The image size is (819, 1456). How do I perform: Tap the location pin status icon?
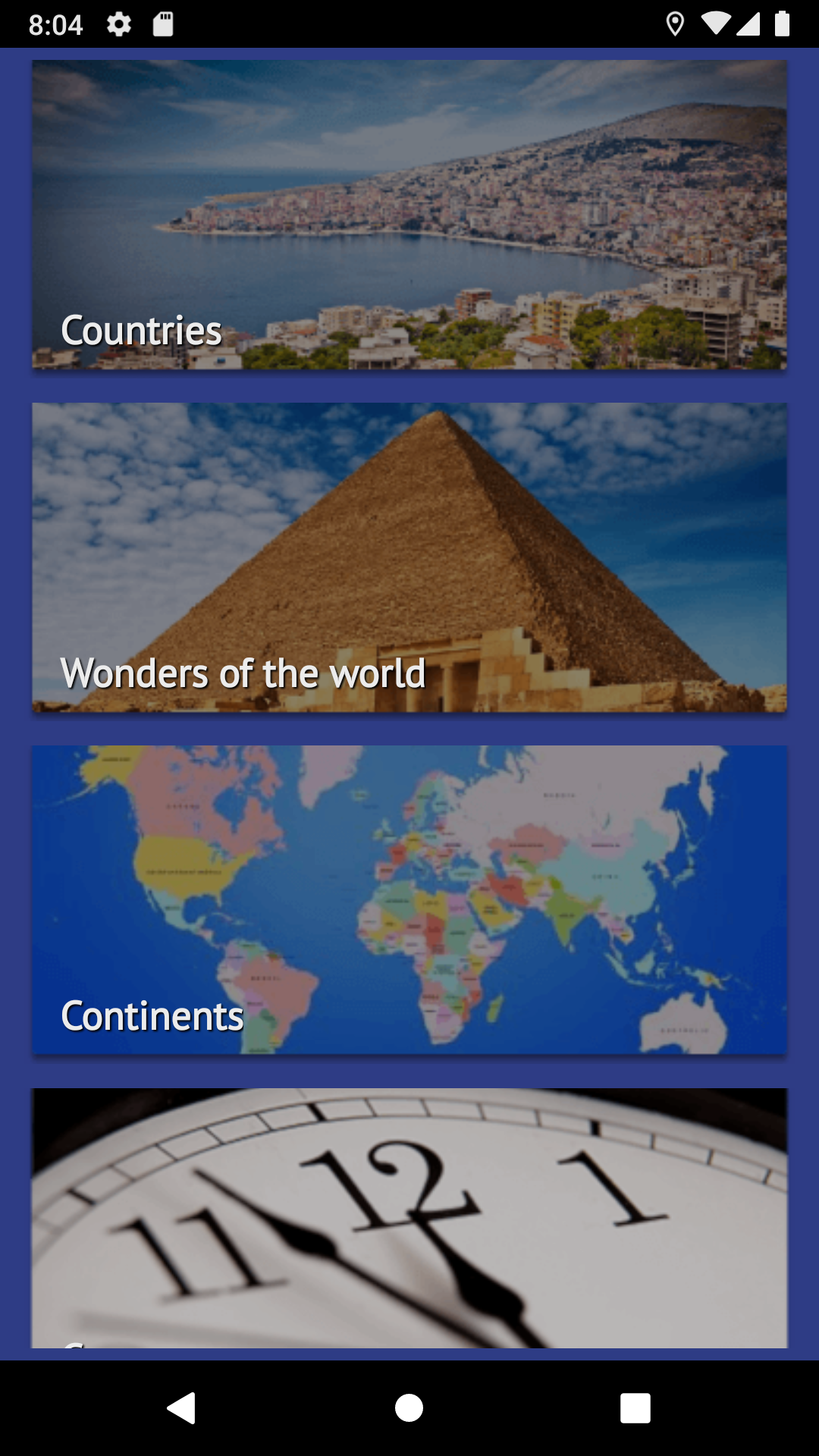coord(675,24)
